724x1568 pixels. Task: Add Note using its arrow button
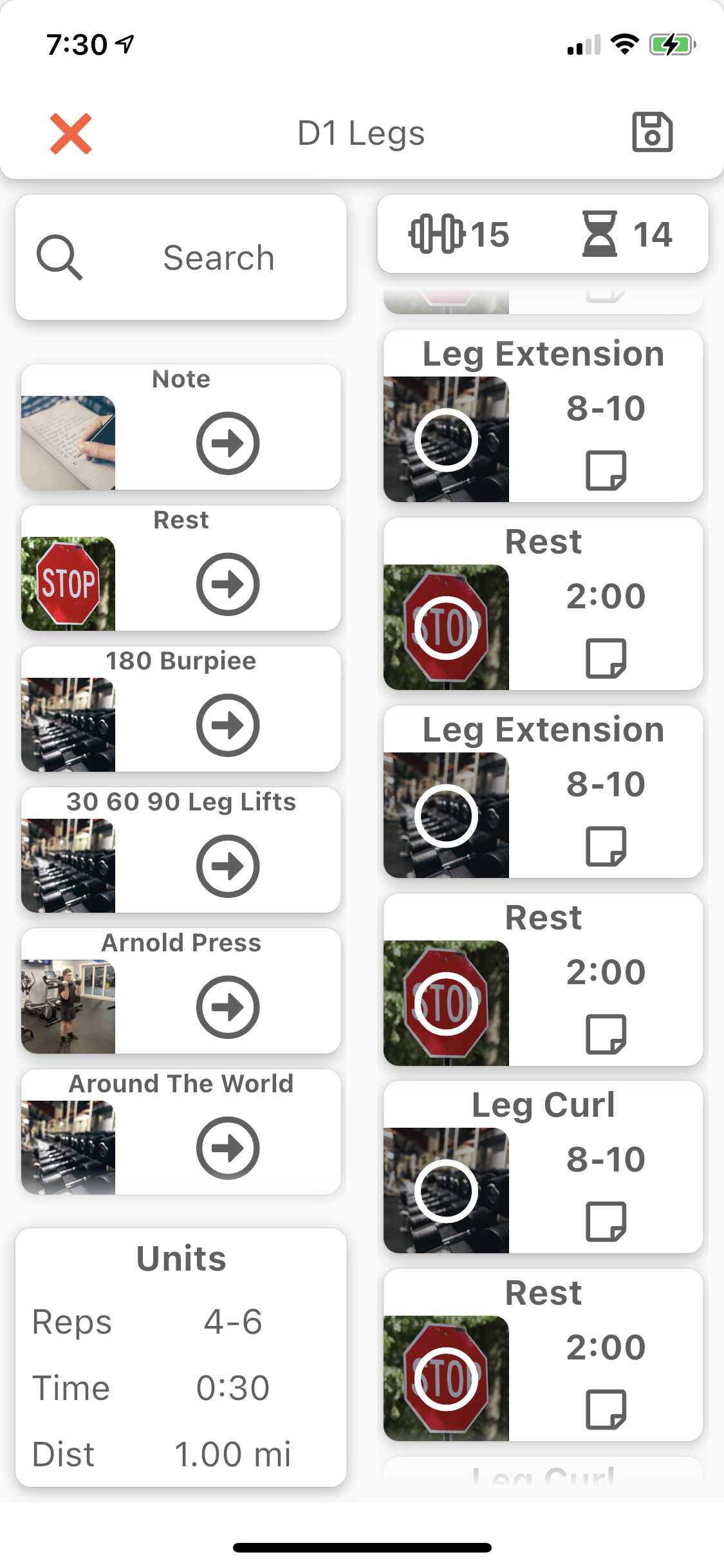(x=228, y=443)
